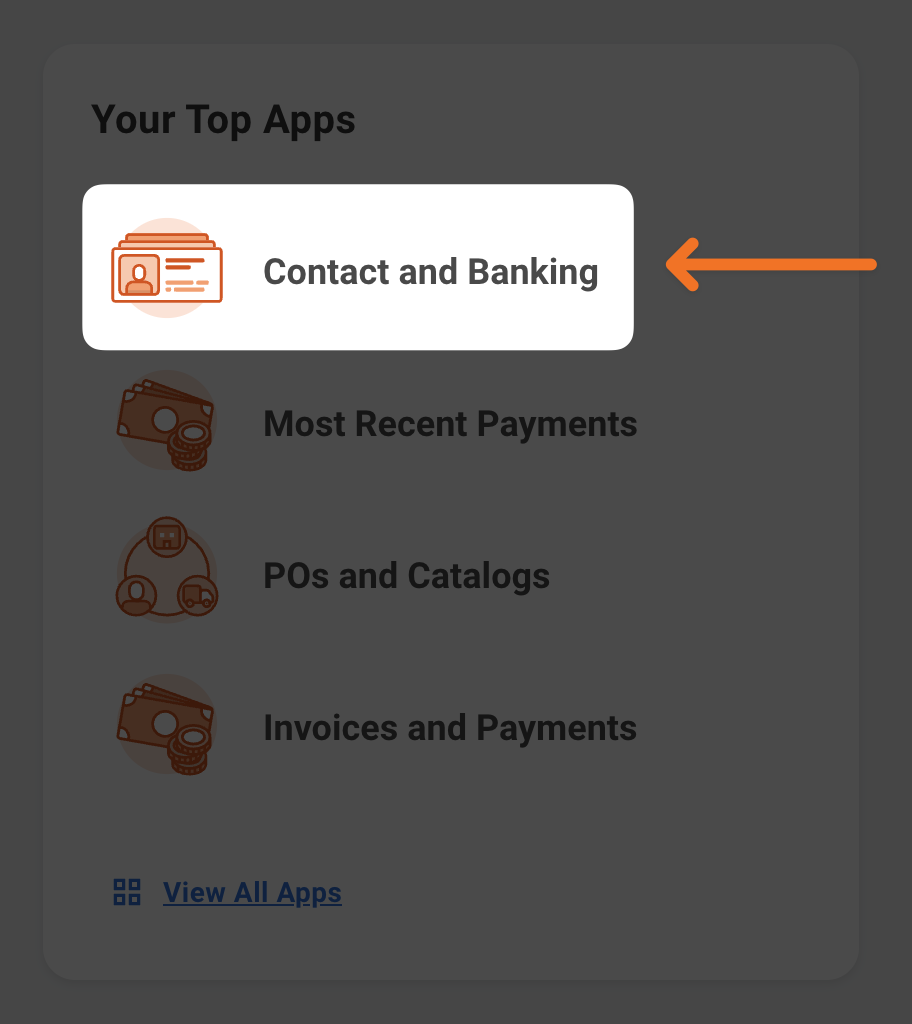Click the Invoices and Payments label text

click(450, 727)
